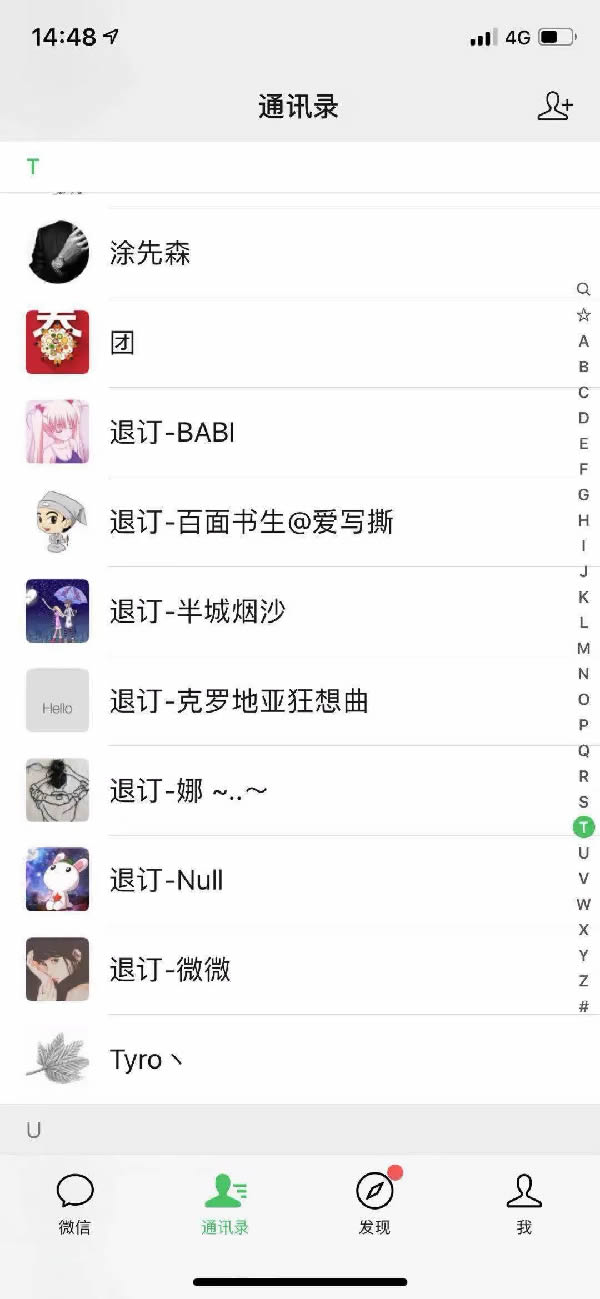Switch to the 微信 chats tab
600x1299 pixels.
pos(75,1203)
